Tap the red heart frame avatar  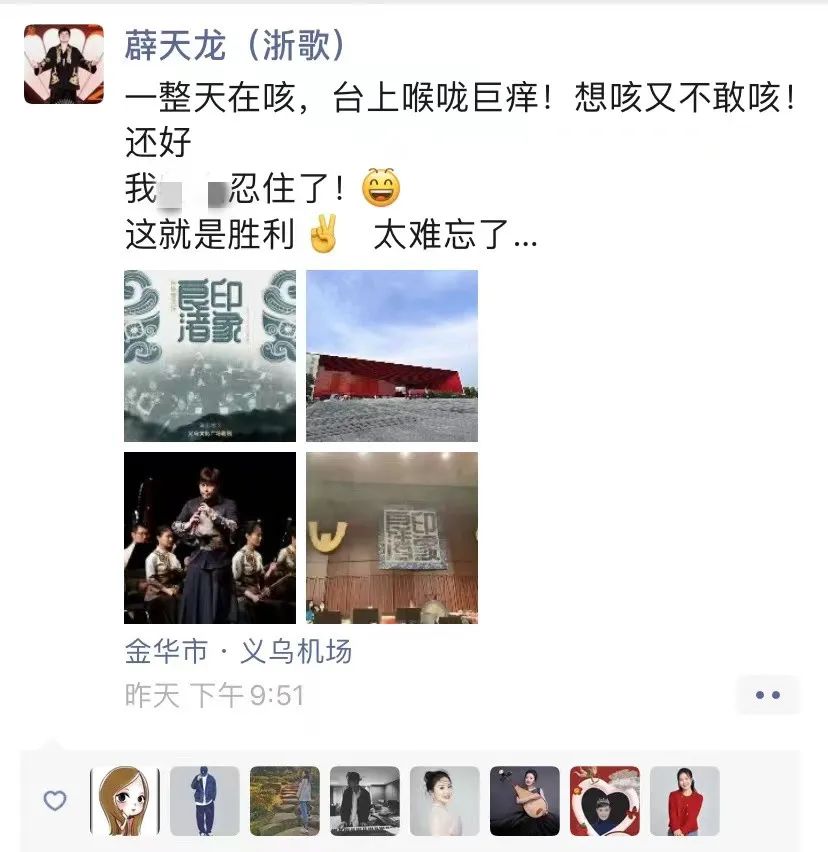pos(605,801)
